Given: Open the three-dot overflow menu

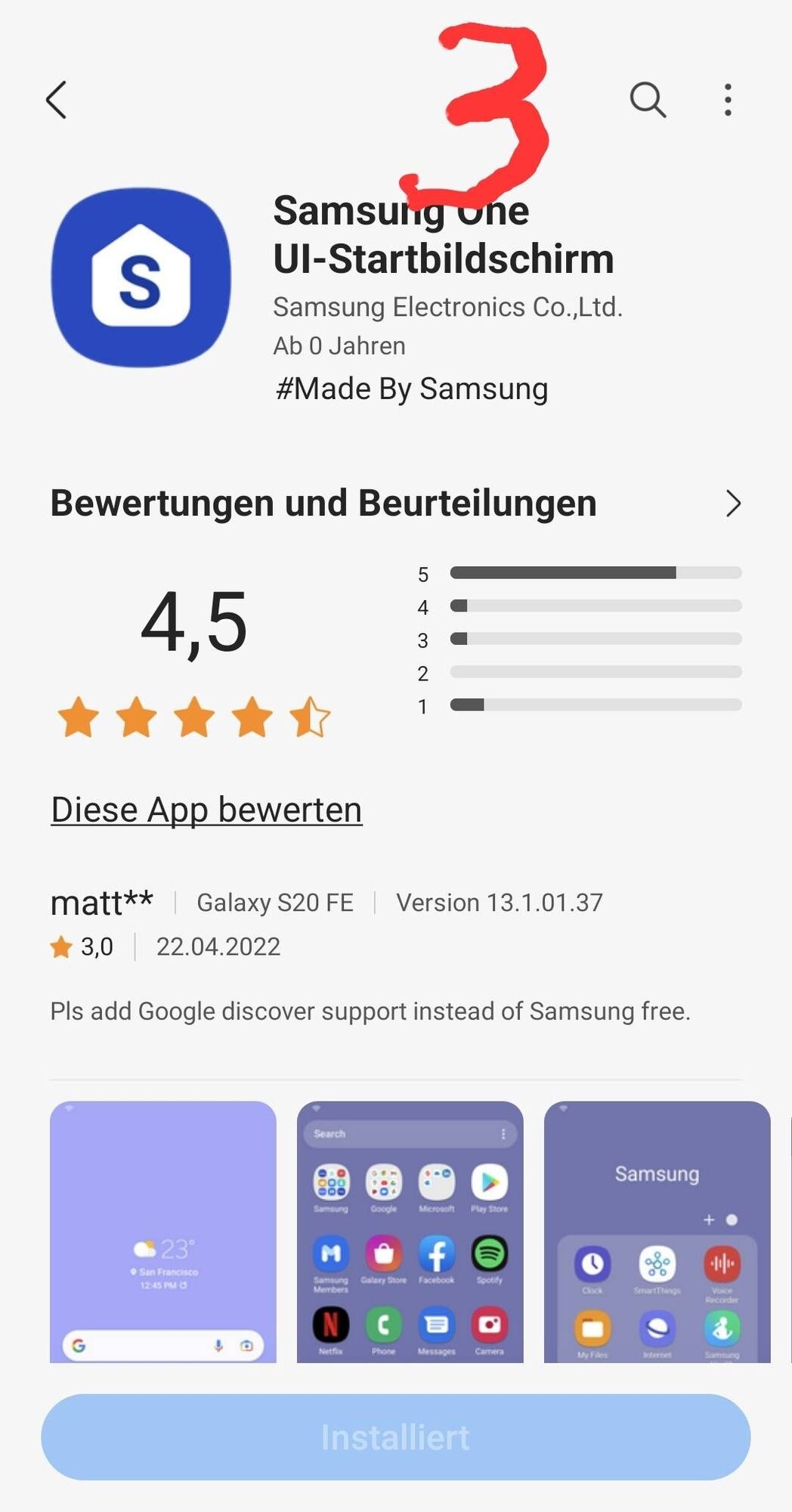Looking at the screenshot, I should 728,100.
